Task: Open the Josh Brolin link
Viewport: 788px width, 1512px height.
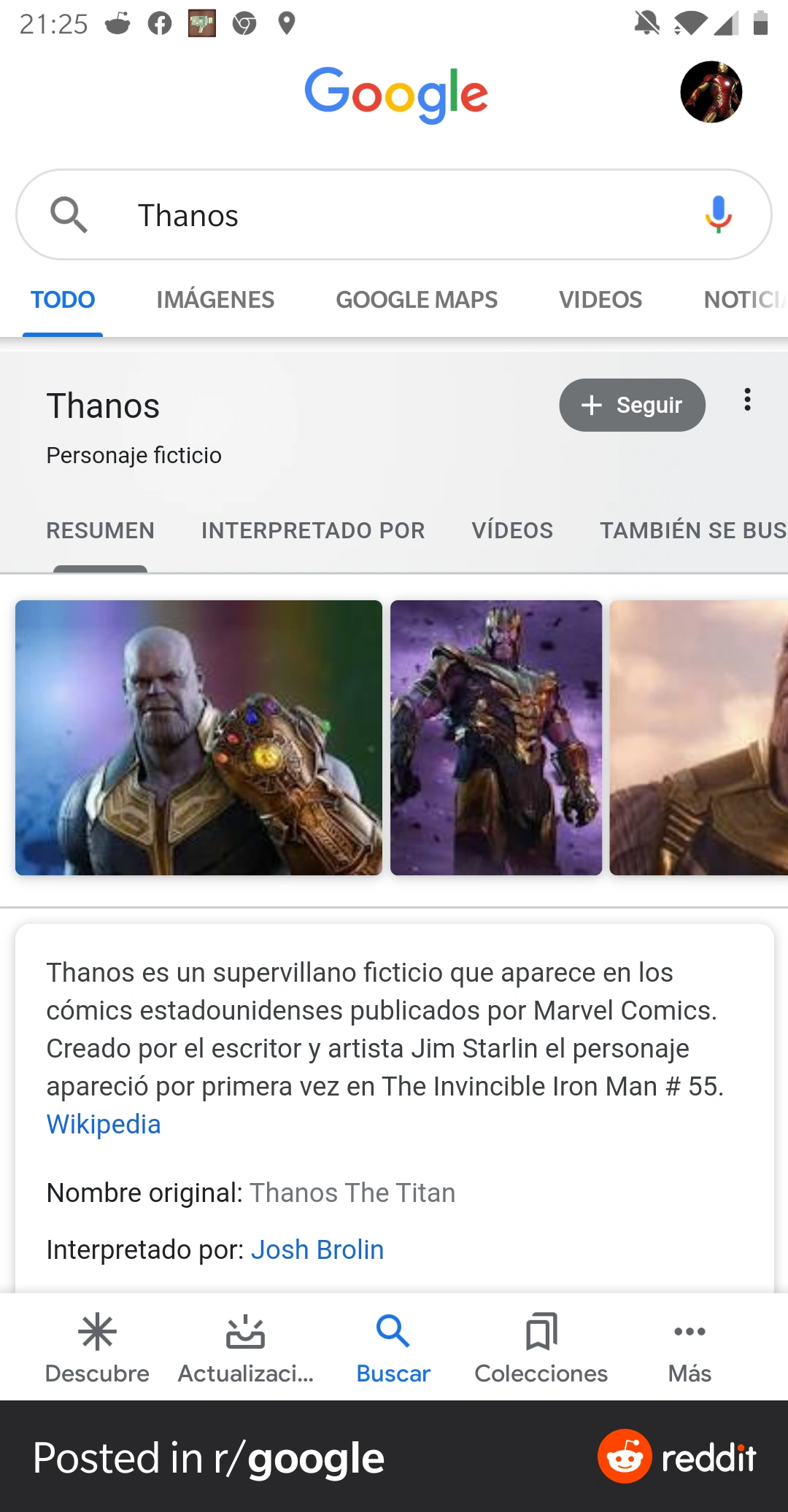Action: point(317,1249)
